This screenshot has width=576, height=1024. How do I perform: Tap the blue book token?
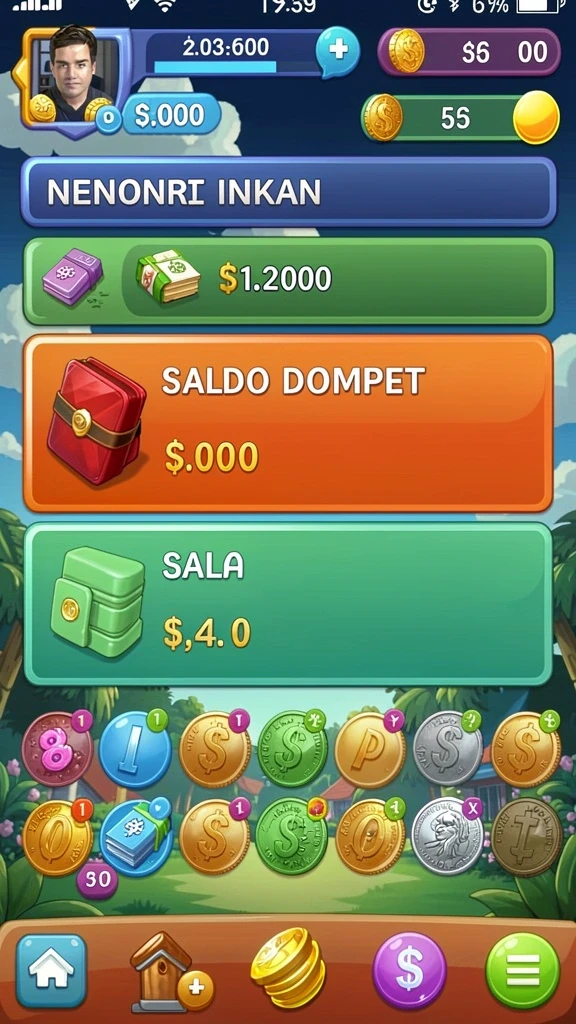coord(135,838)
